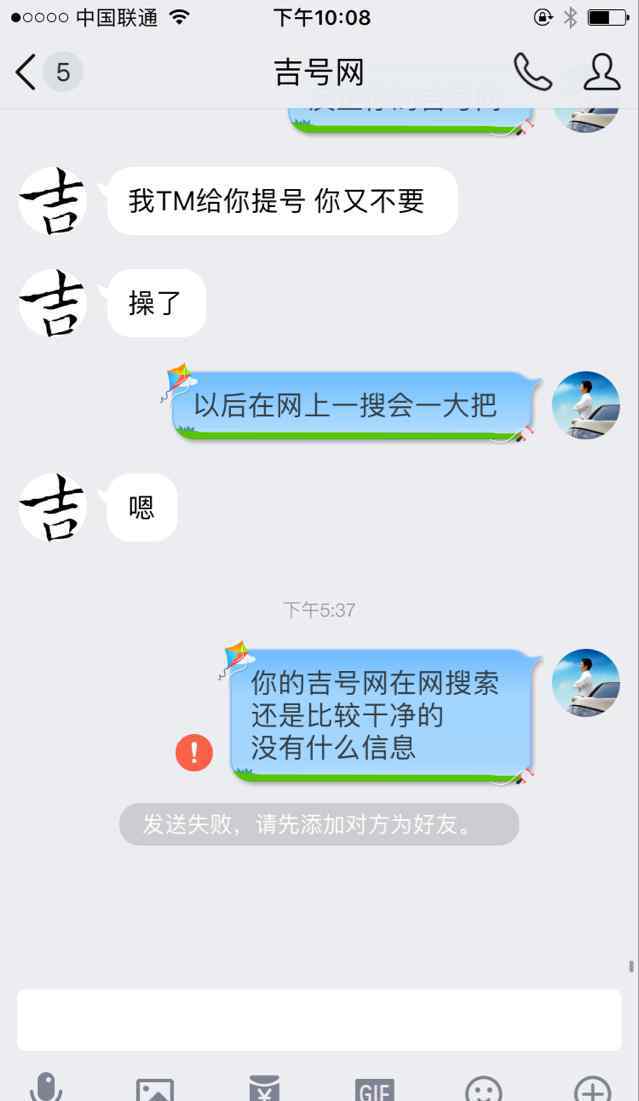Screen dimensions: 639x1101
Task: Open the GIF picker
Action: 374,1089
